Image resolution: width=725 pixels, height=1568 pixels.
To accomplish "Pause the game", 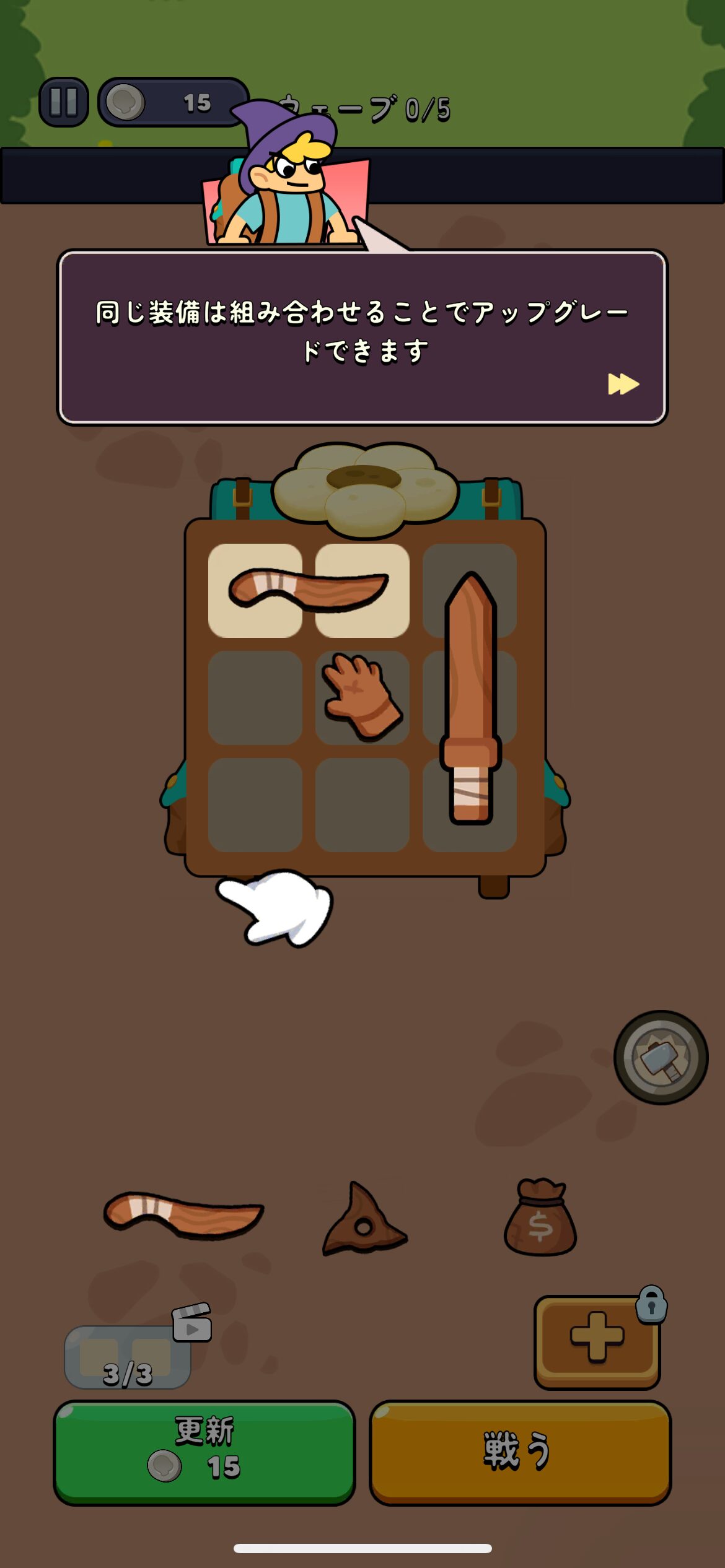I will coord(63,102).
